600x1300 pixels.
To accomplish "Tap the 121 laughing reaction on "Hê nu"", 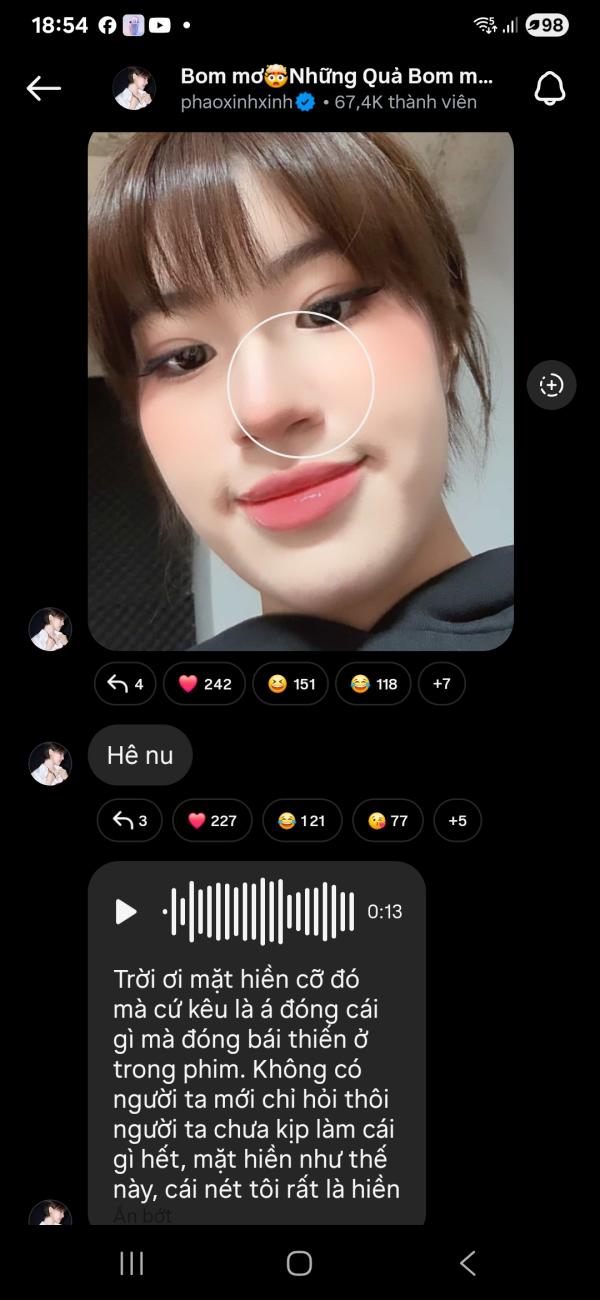I will pyautogui.click(x=302, y=821).
